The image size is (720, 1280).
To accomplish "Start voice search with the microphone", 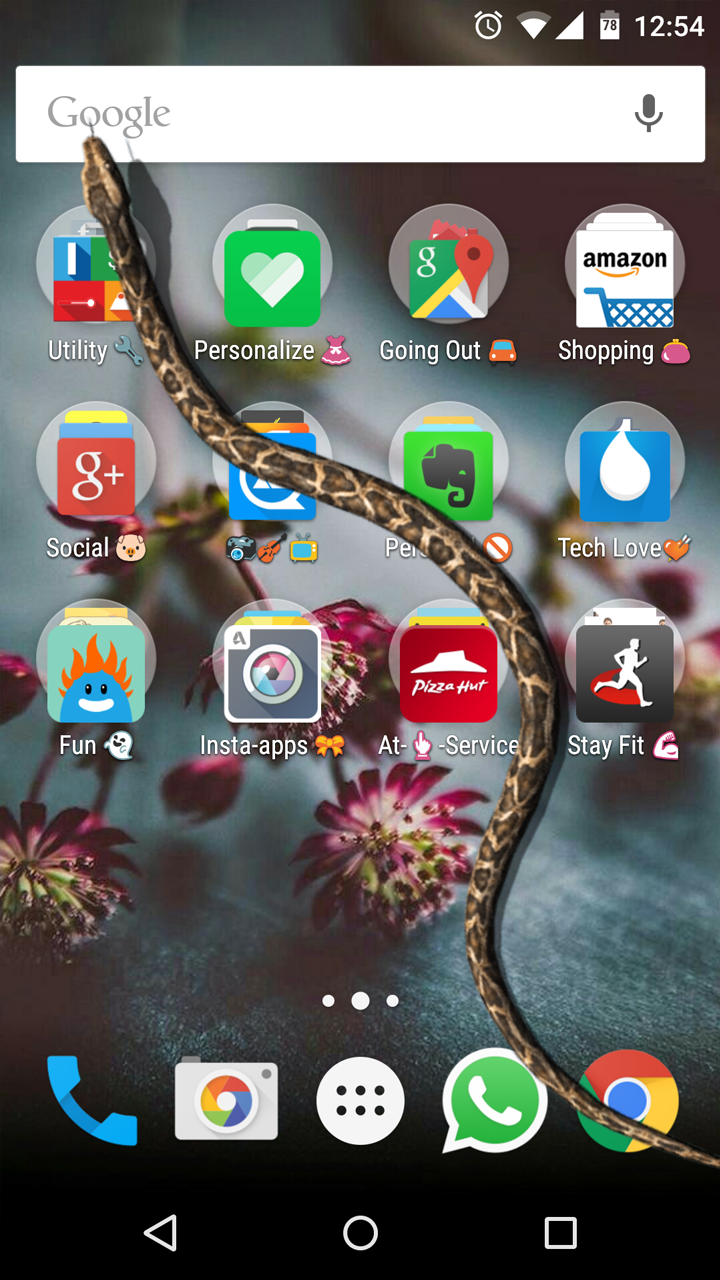I will [x=648, y=114].
